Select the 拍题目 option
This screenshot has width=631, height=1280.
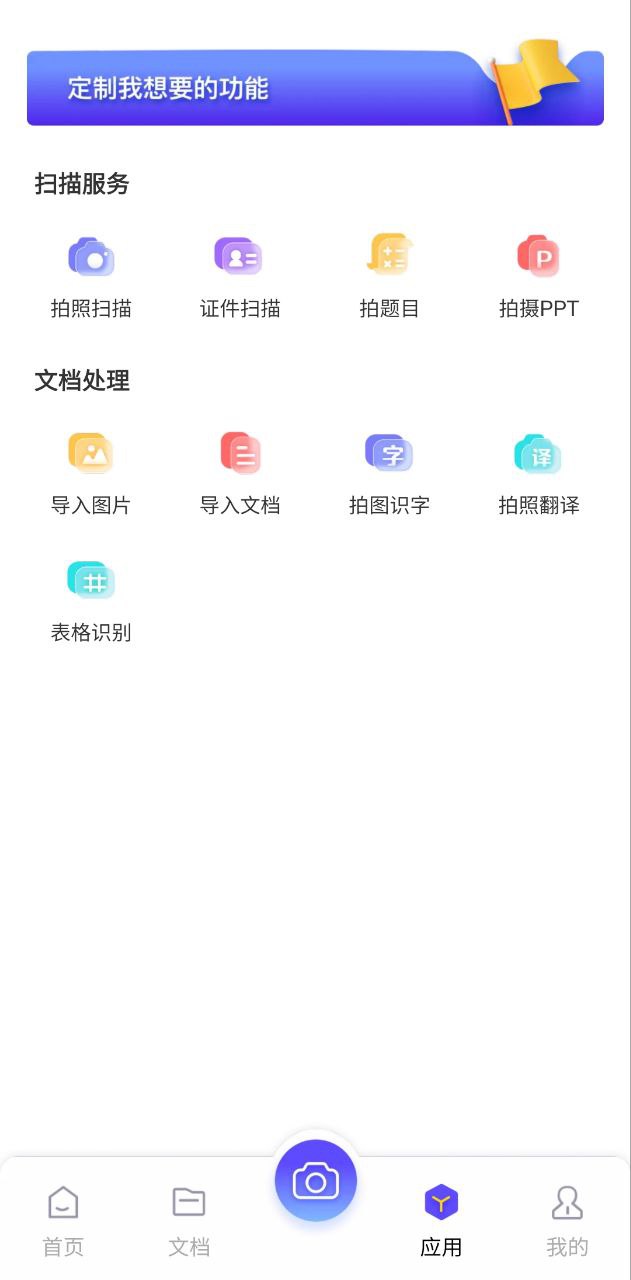(389, 275)
